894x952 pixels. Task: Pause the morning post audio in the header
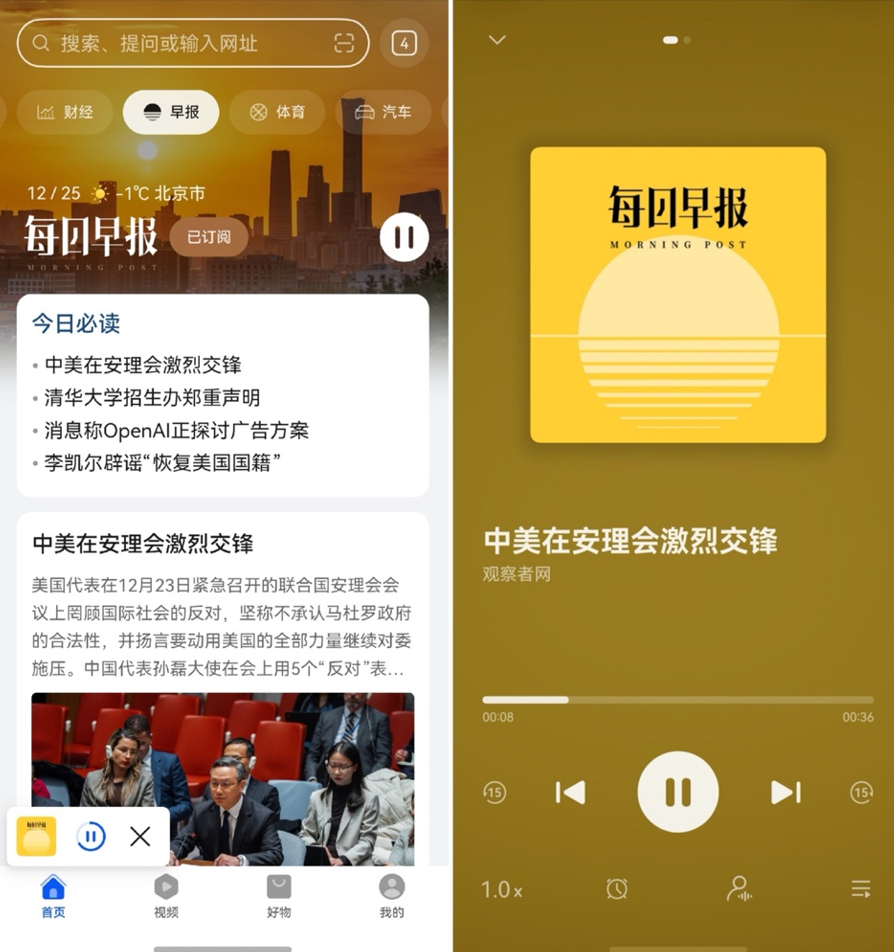tap(404, 238)
